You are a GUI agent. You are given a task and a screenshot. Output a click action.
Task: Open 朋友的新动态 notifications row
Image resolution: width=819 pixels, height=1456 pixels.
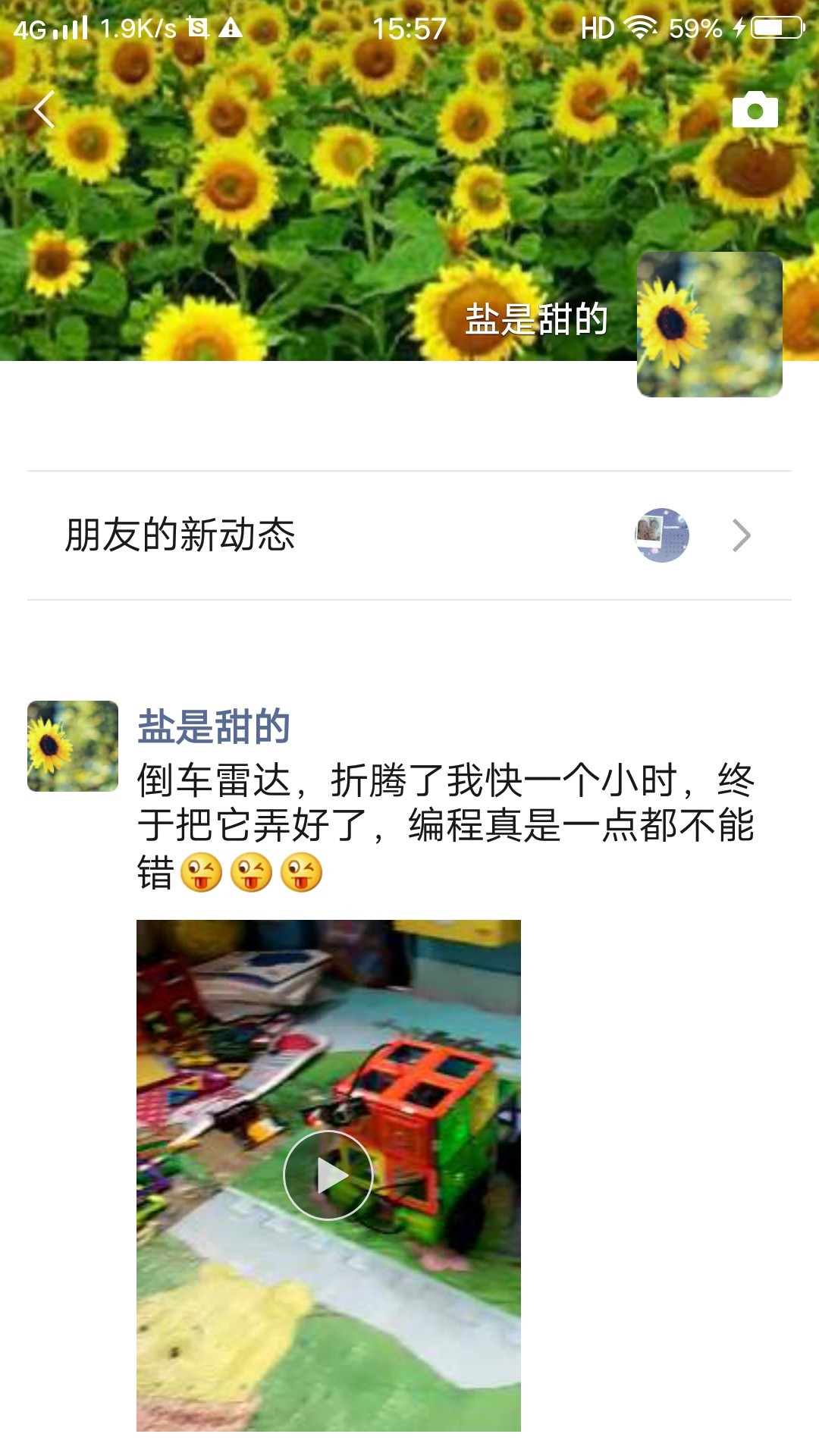coord(409,535)
